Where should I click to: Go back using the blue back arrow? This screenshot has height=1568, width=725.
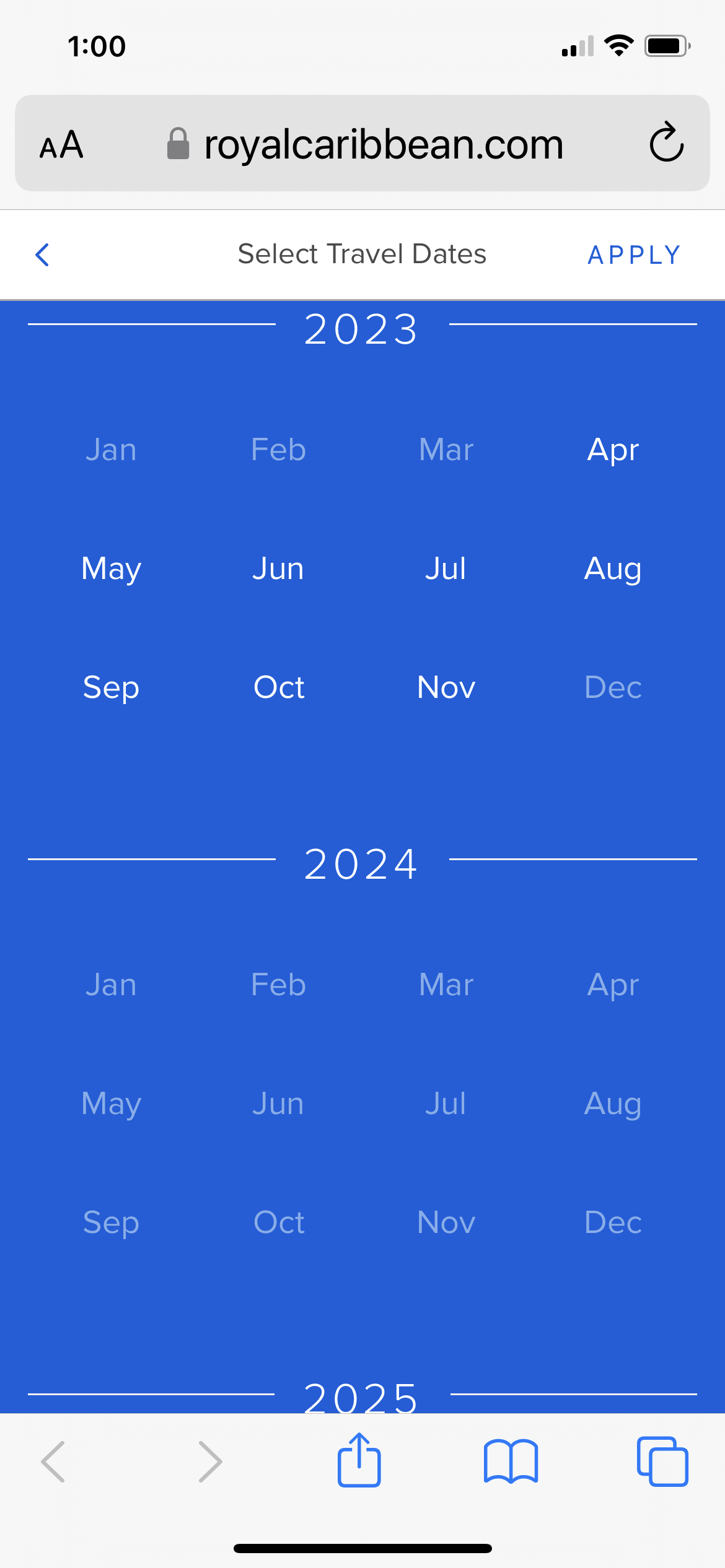pos(42,255)
